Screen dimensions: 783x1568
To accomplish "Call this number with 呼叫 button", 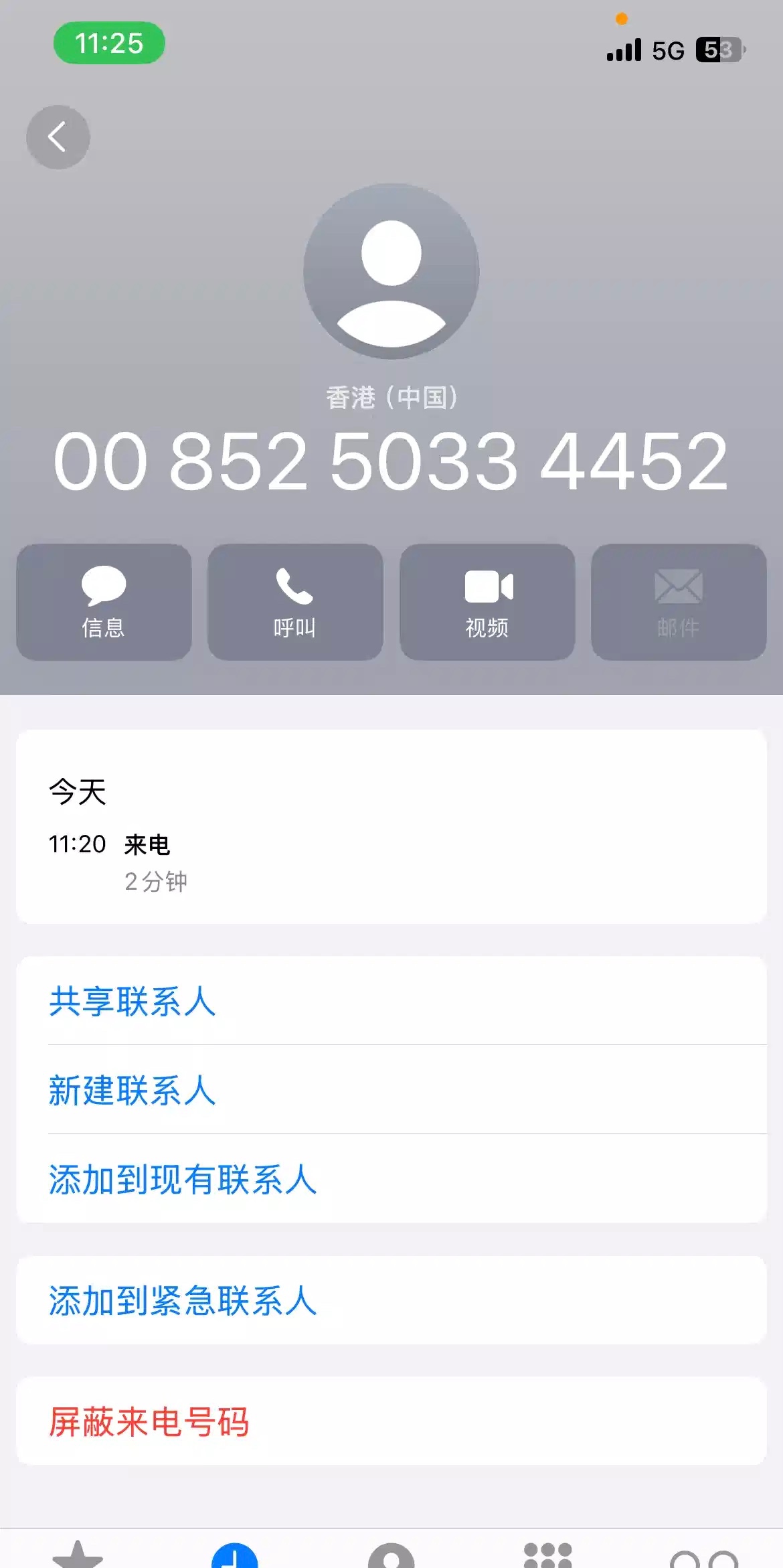I will click(x=295, y=602).
